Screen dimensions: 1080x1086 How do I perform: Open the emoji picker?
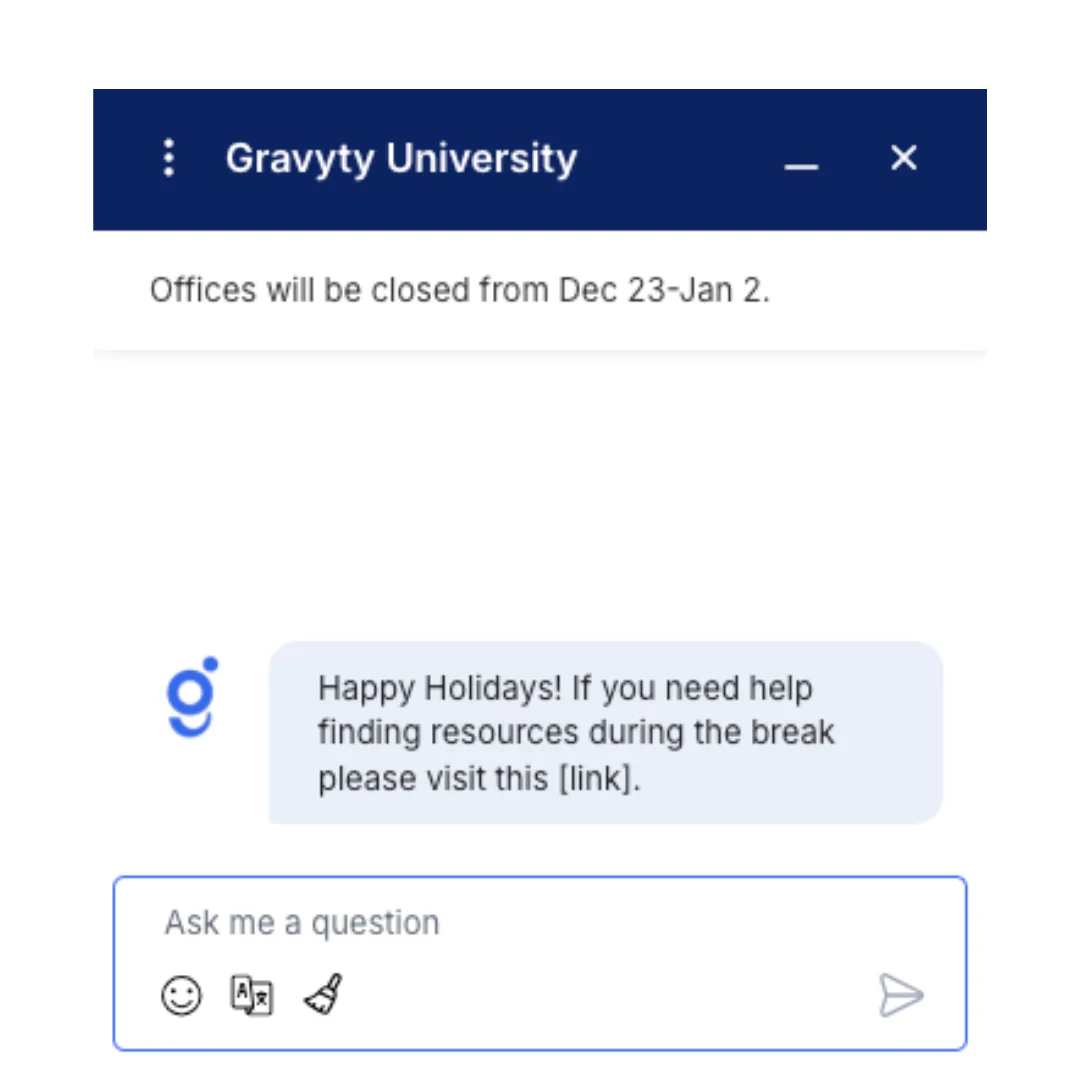pyautogui.click(x=181, y=996)
